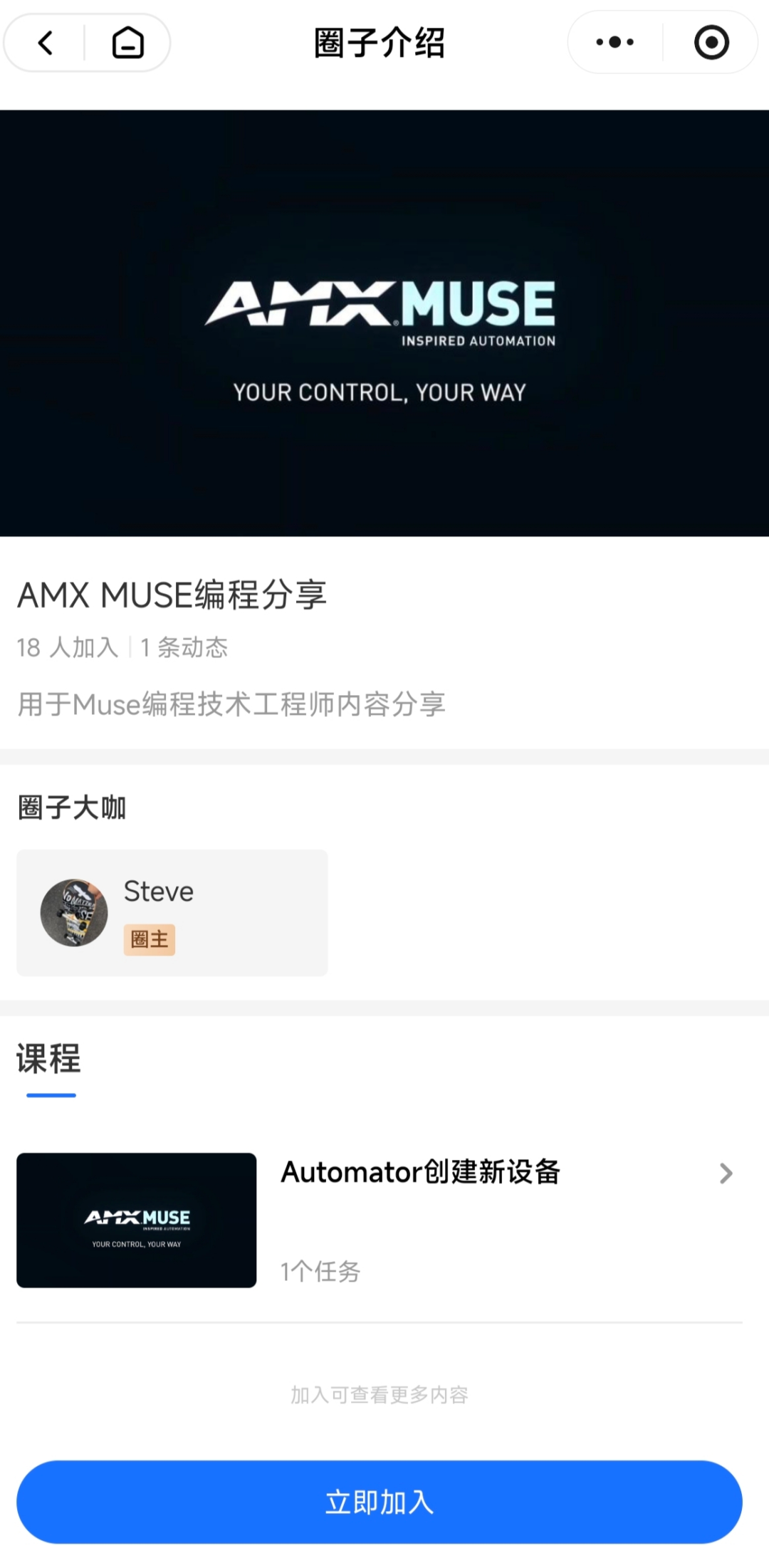Image resolution: width=769 pixels, height=1568 pixels.
Task: Go back to the previous page
Action: coord(46,43)
